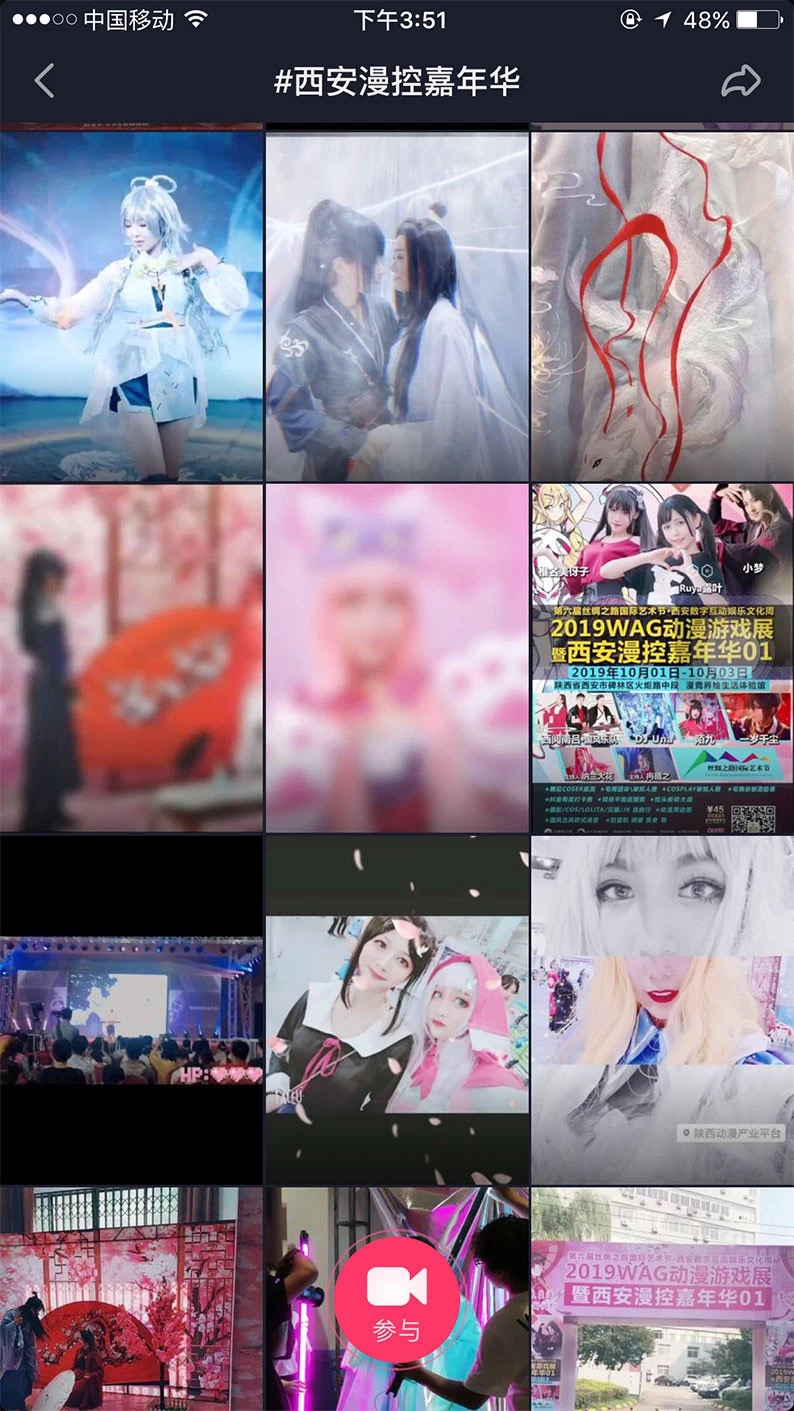Image resolution: width=794 pixels, height=1411 pixels.
Task: Open the WAG entrance gate banner video
Action: [x=662, y=1300]
